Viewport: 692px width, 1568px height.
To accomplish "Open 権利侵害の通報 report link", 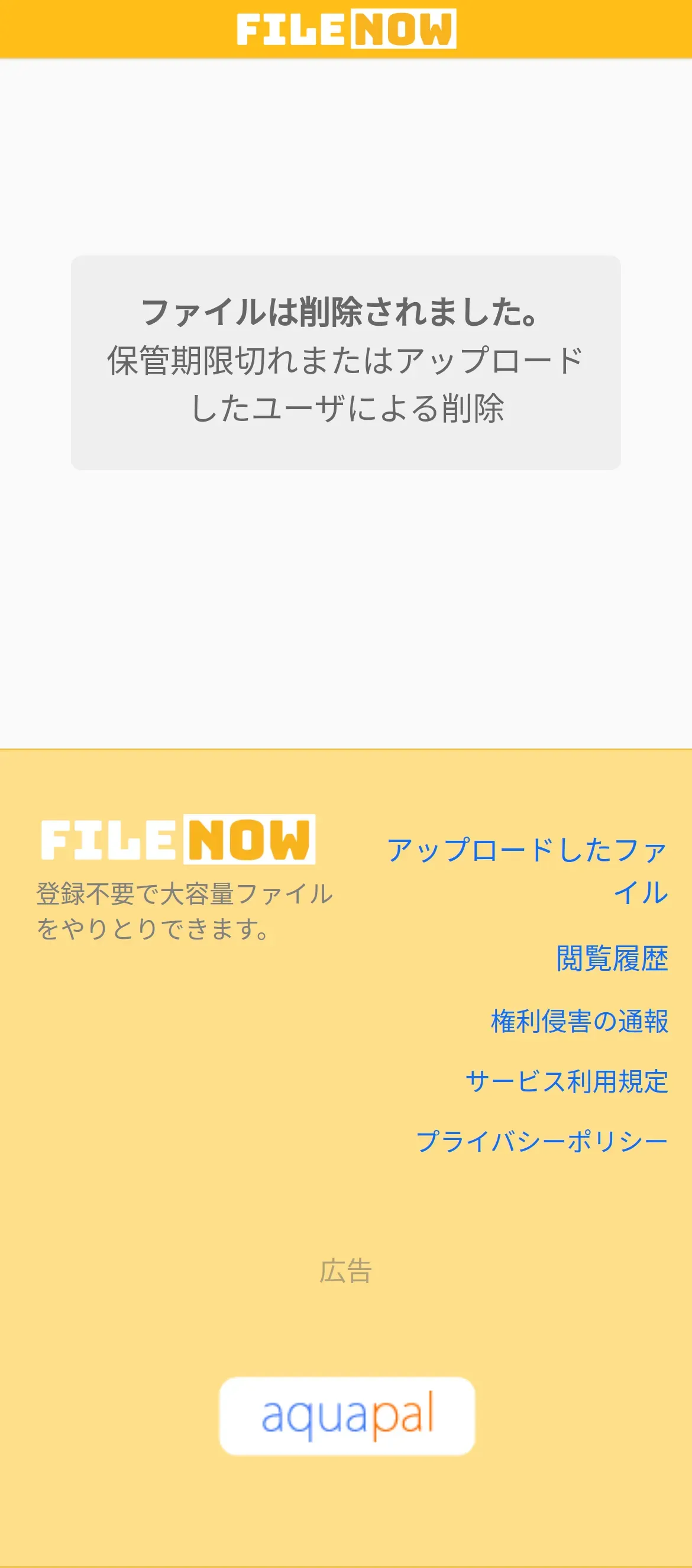I will 579,1021.
